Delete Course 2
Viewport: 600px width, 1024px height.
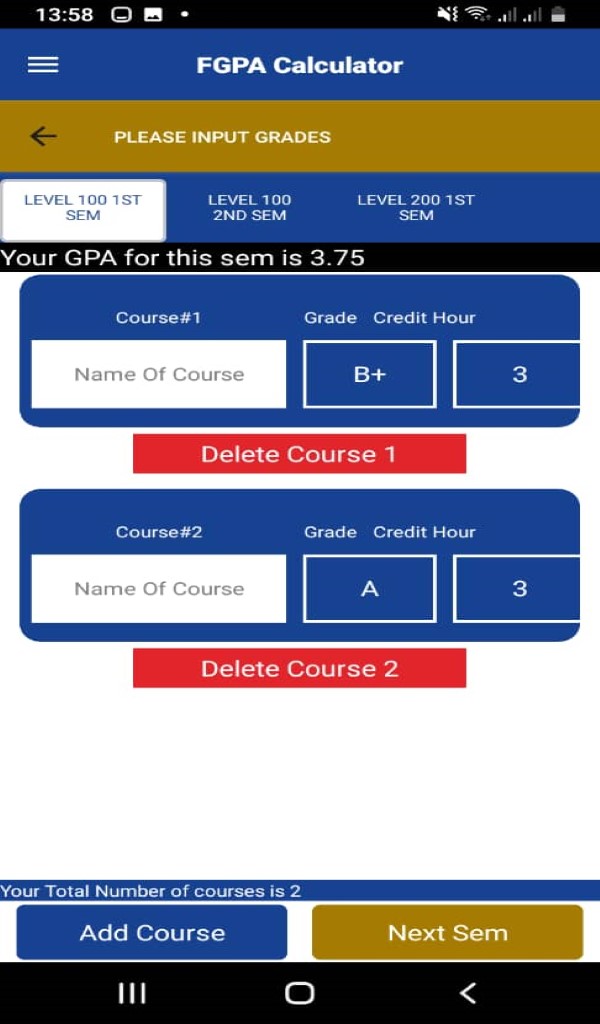pyautogui.click(x=299, y=668)
